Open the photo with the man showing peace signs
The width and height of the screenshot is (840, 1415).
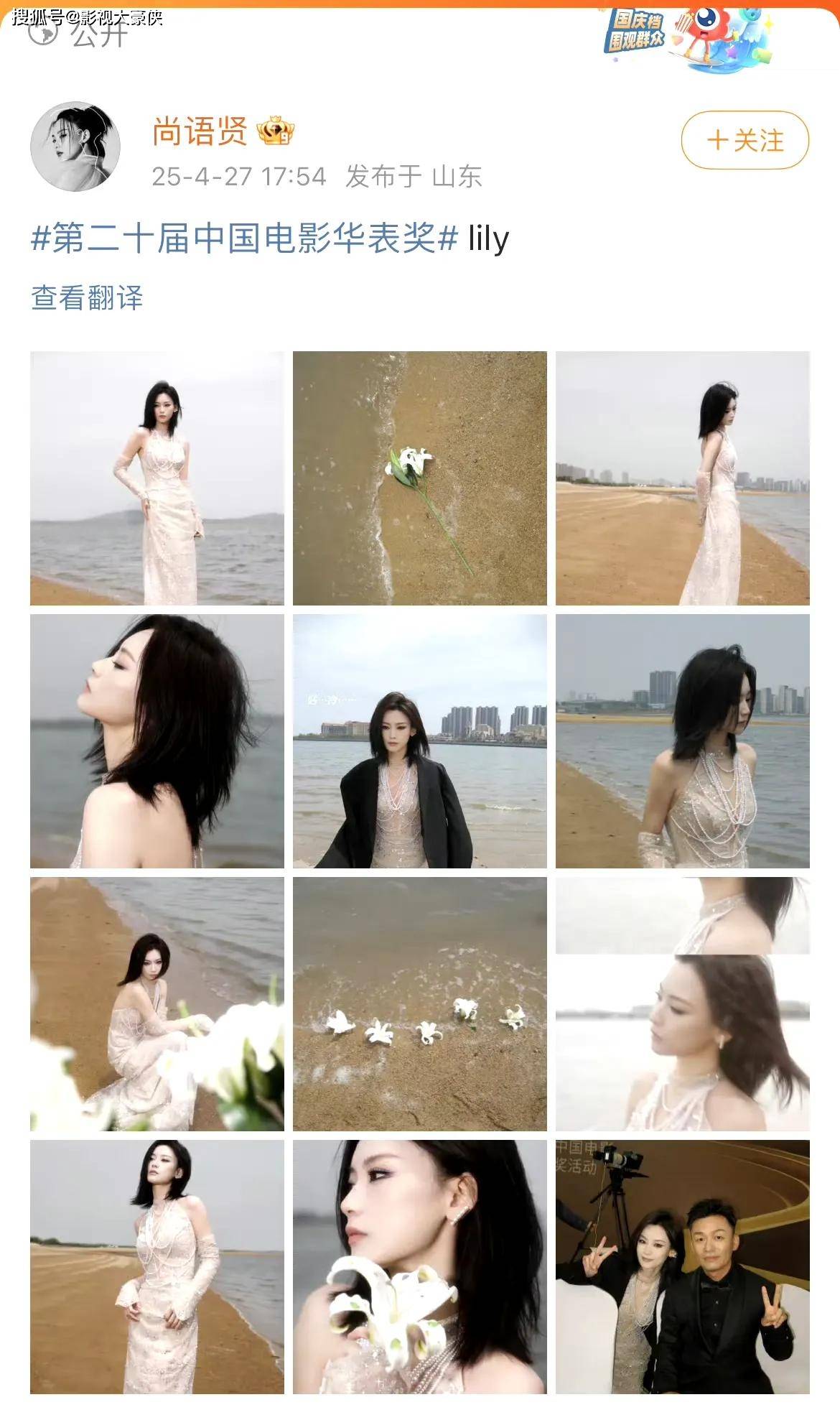[x=683, y=1267]
